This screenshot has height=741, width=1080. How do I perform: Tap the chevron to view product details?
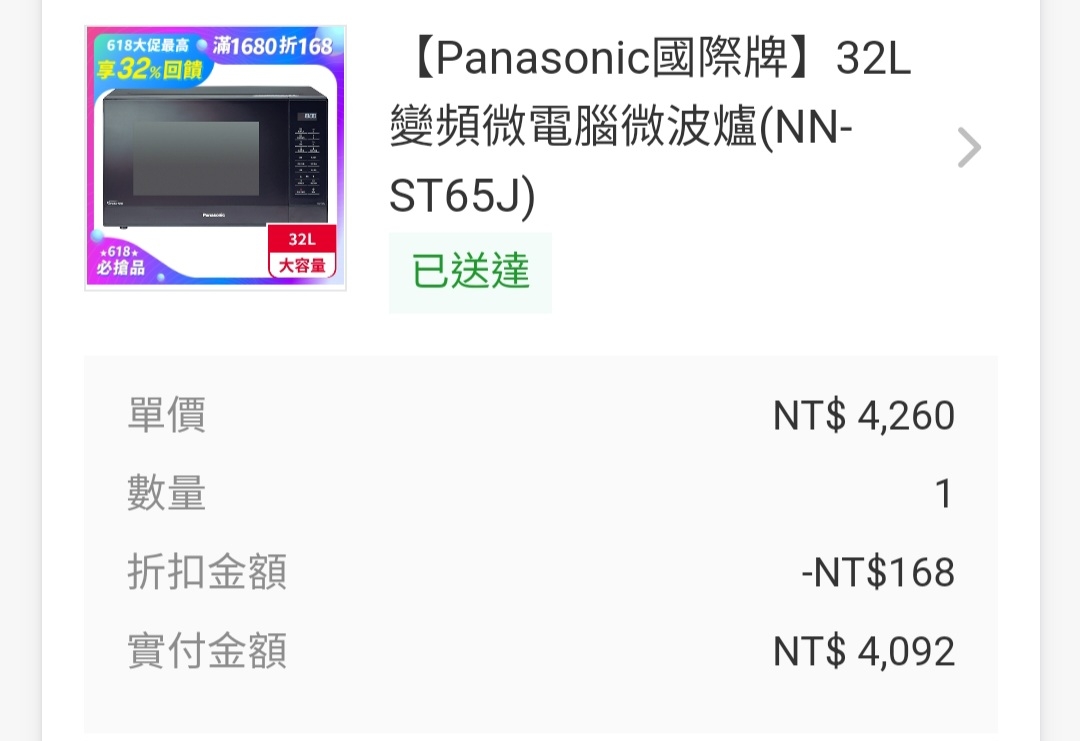coord(968,148)
